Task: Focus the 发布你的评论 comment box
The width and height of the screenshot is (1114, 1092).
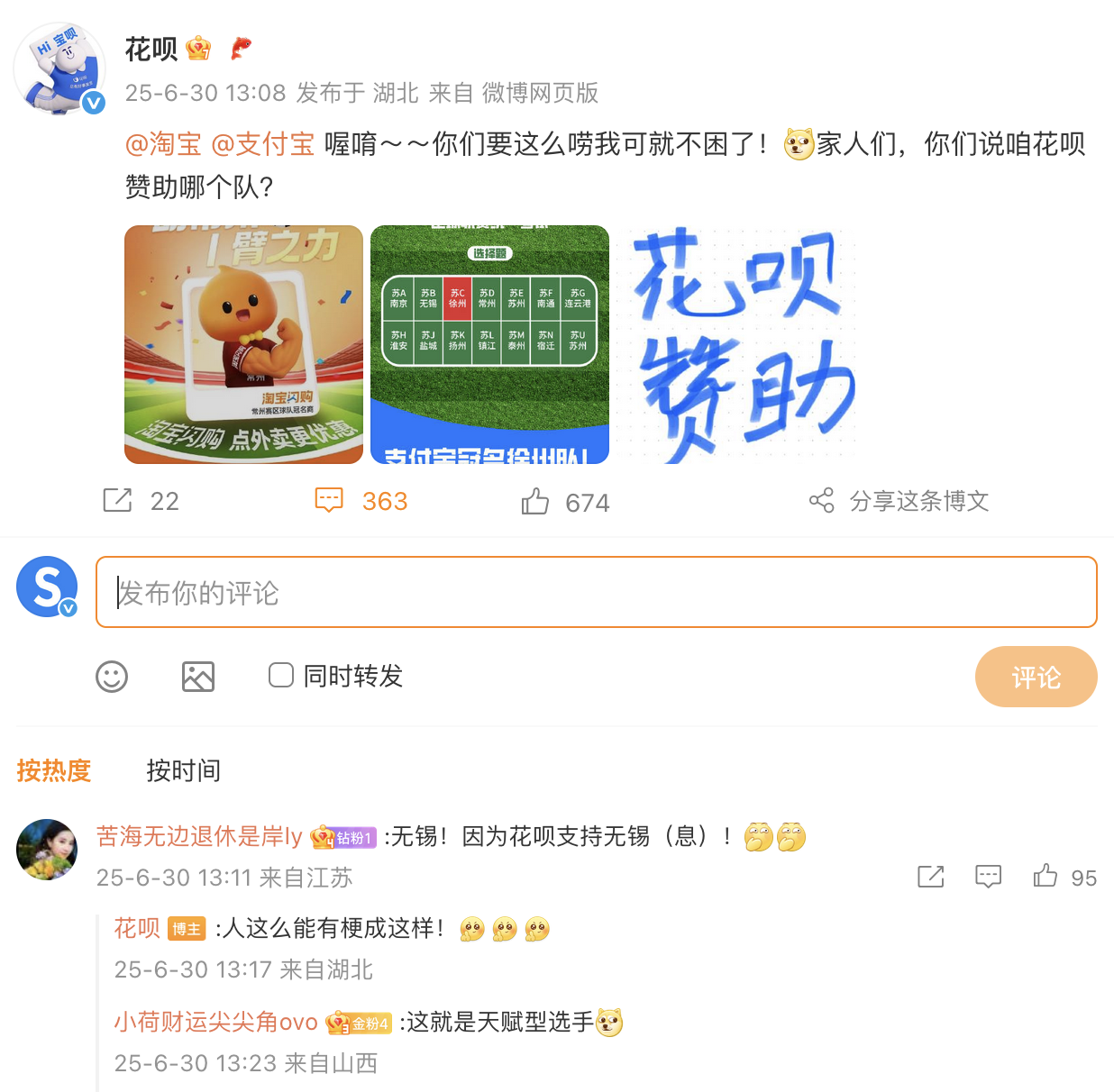Action: click(x=596, y=592)
